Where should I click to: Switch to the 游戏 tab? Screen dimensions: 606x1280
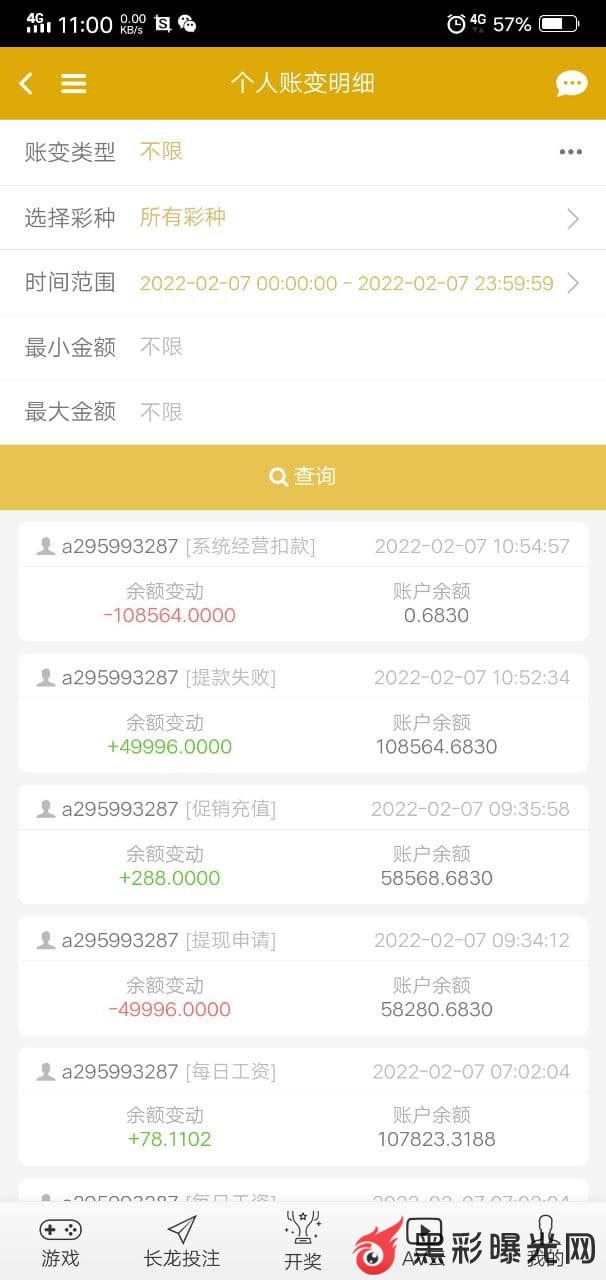60,1242
